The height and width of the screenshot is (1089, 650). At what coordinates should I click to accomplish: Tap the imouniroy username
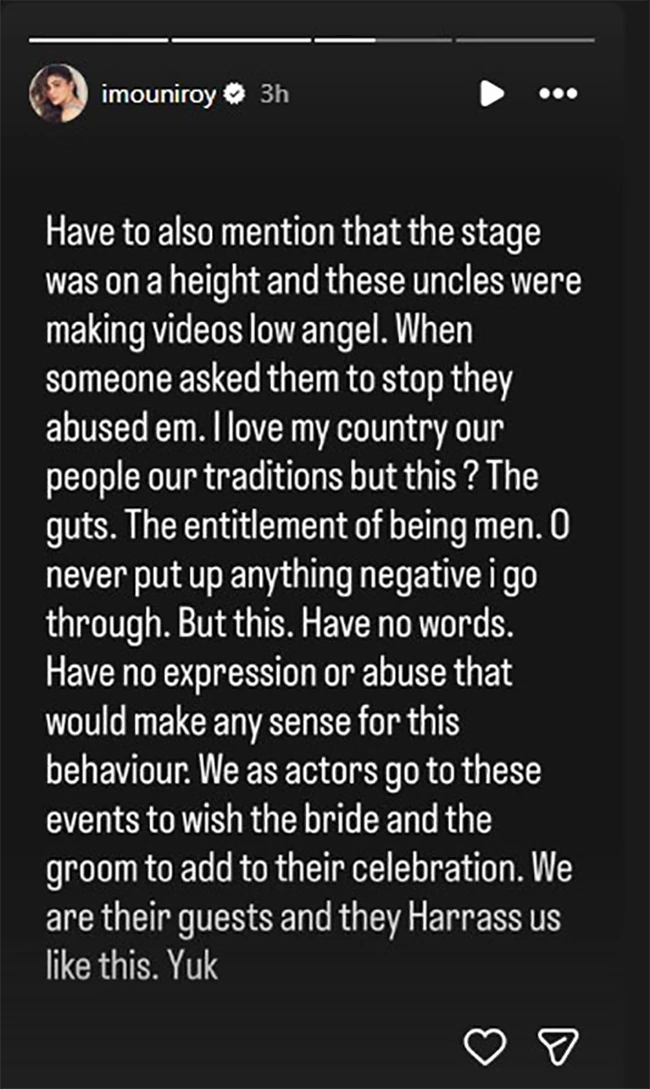(x=159, y=94)
